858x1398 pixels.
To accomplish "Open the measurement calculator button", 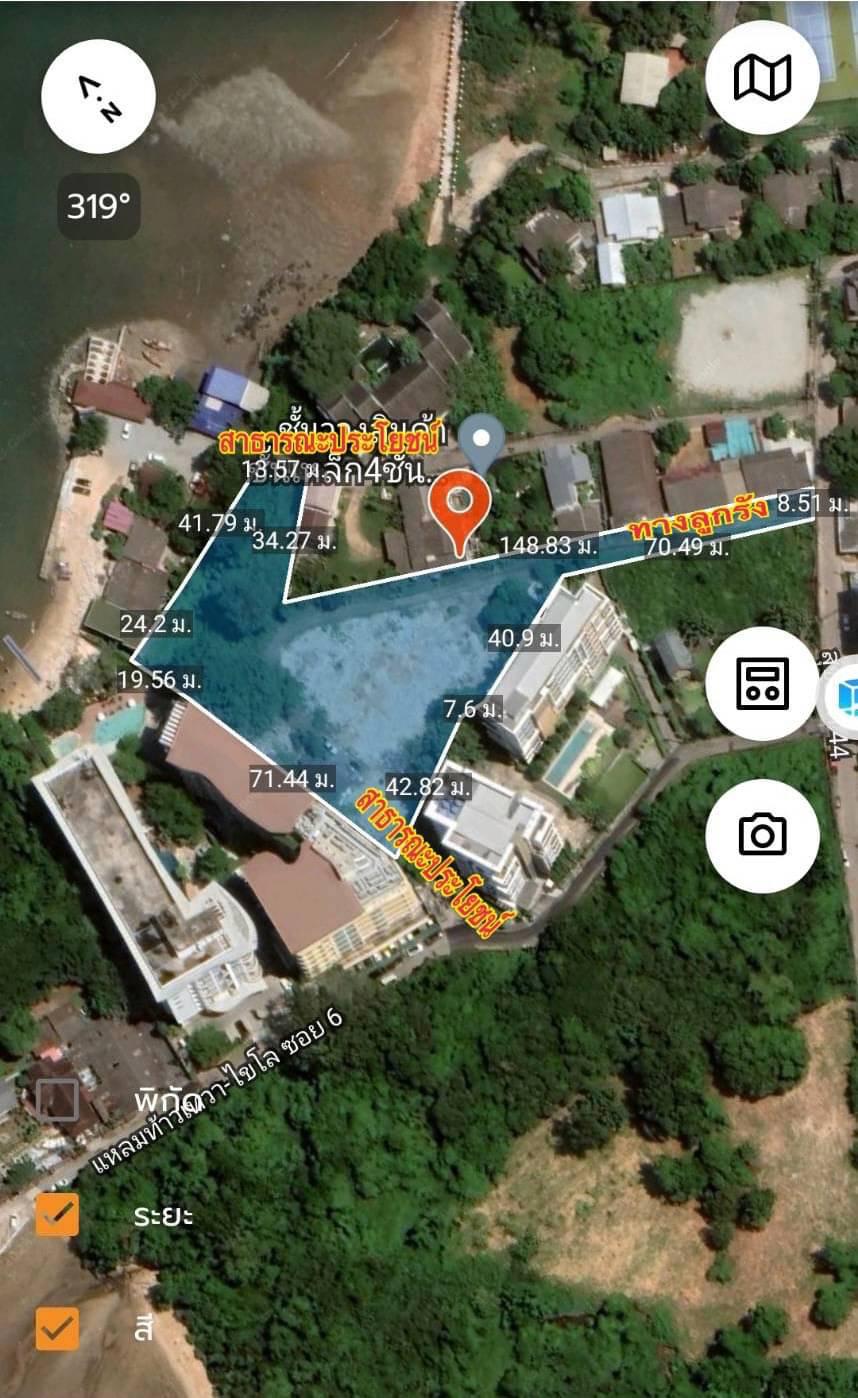I will (762, 684).
